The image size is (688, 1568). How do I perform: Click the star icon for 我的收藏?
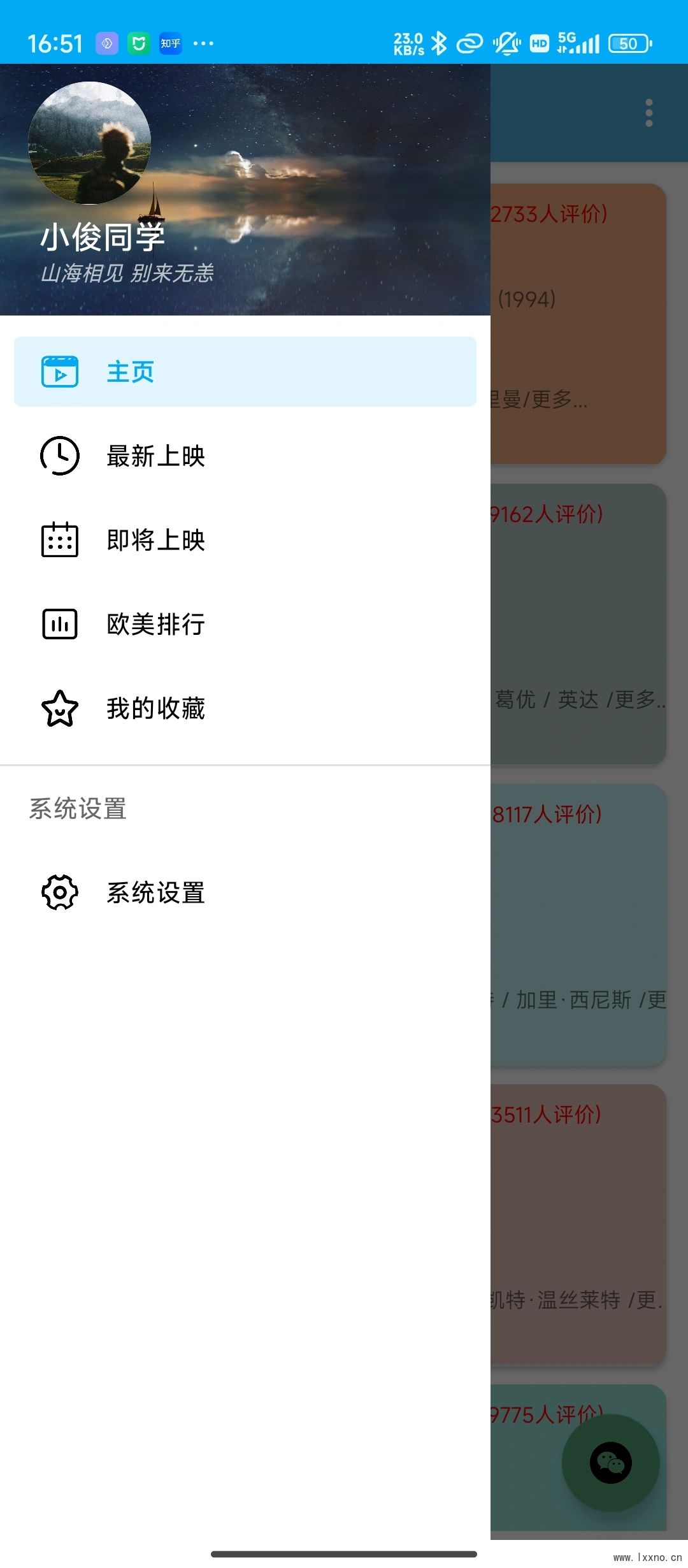[x=61, y=709]
